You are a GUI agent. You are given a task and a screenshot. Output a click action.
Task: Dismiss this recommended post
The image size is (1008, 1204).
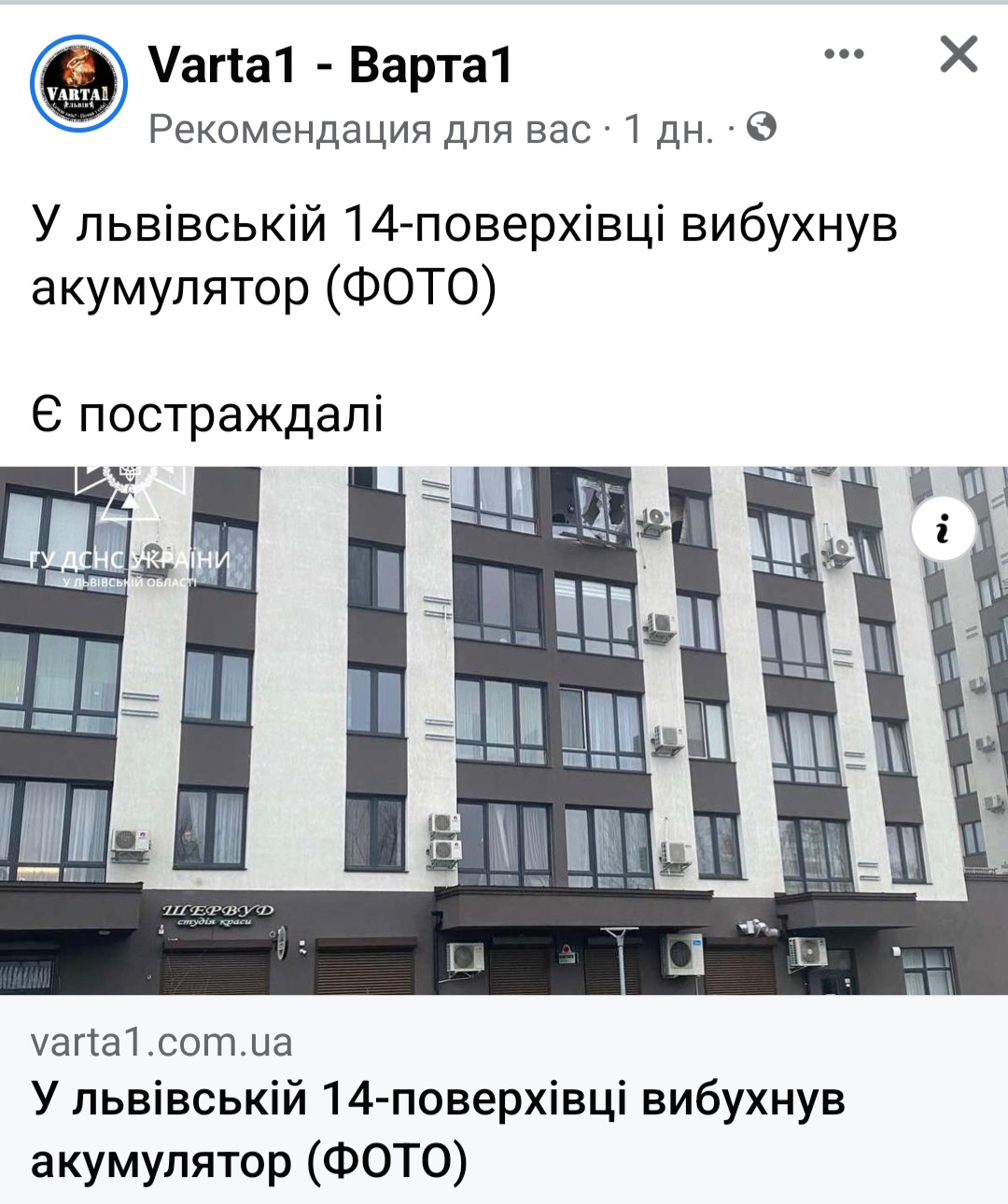click(x=959, y=55)
